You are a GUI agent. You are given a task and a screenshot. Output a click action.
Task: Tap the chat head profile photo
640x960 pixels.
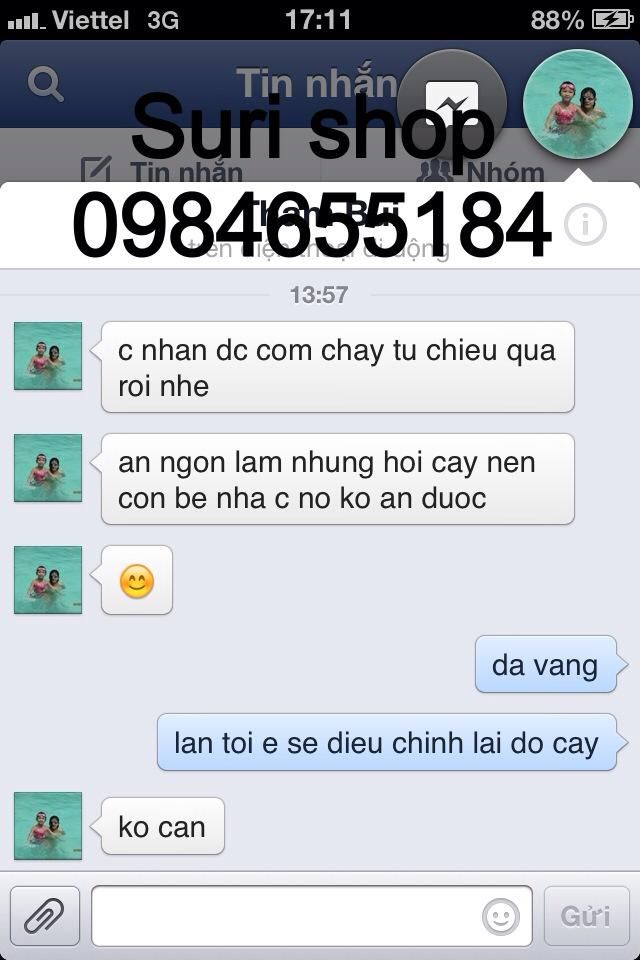coord(577,104)
